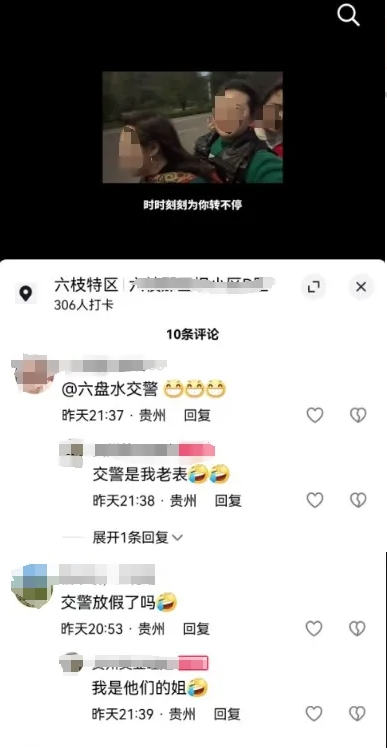
Task: Reply to the 交警放假了吗 comment
Action: [x=196, y=628]
